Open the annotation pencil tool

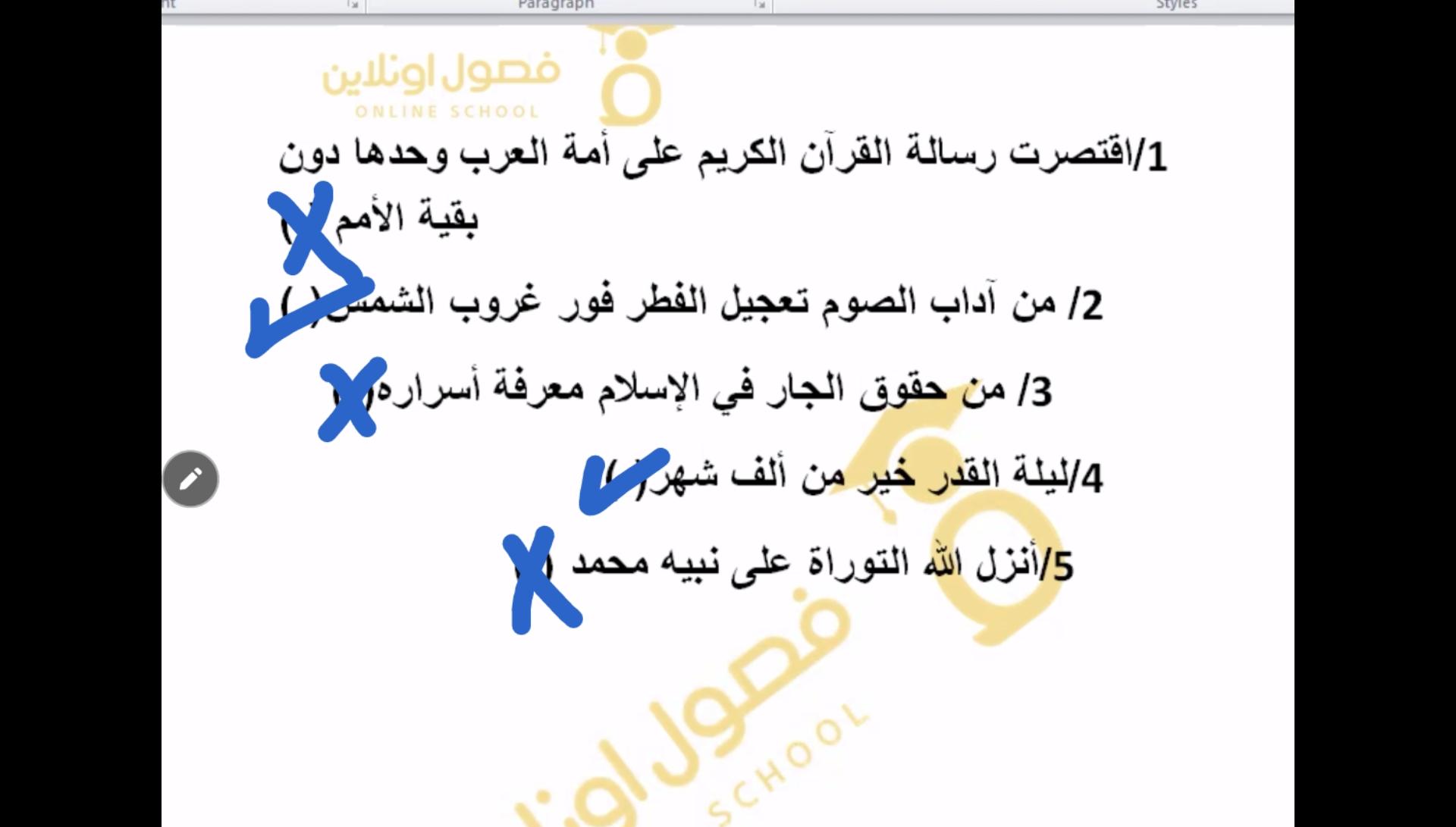[190, 479]
